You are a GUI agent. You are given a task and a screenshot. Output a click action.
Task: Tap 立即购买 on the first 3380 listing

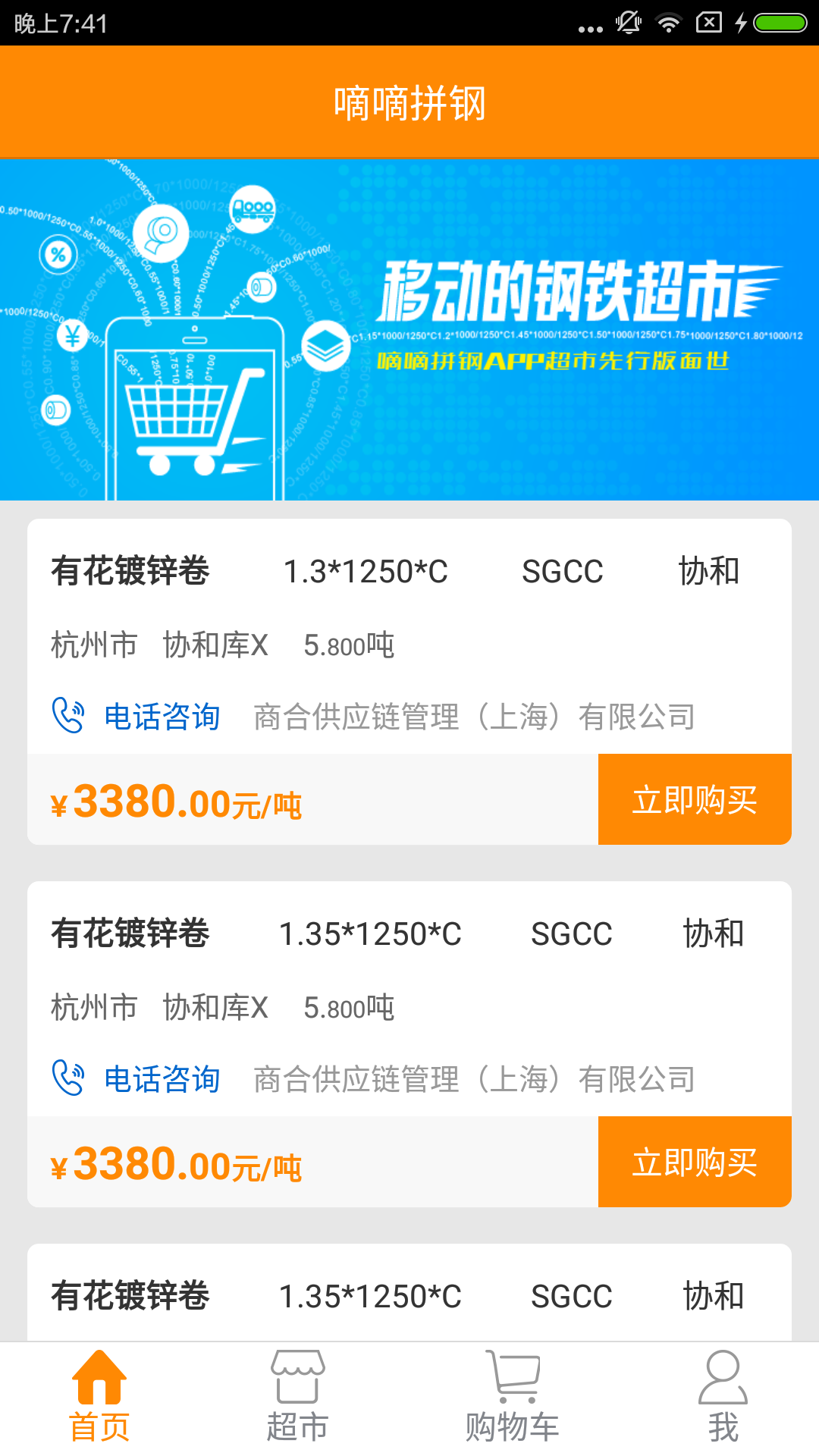coord(695,799)
